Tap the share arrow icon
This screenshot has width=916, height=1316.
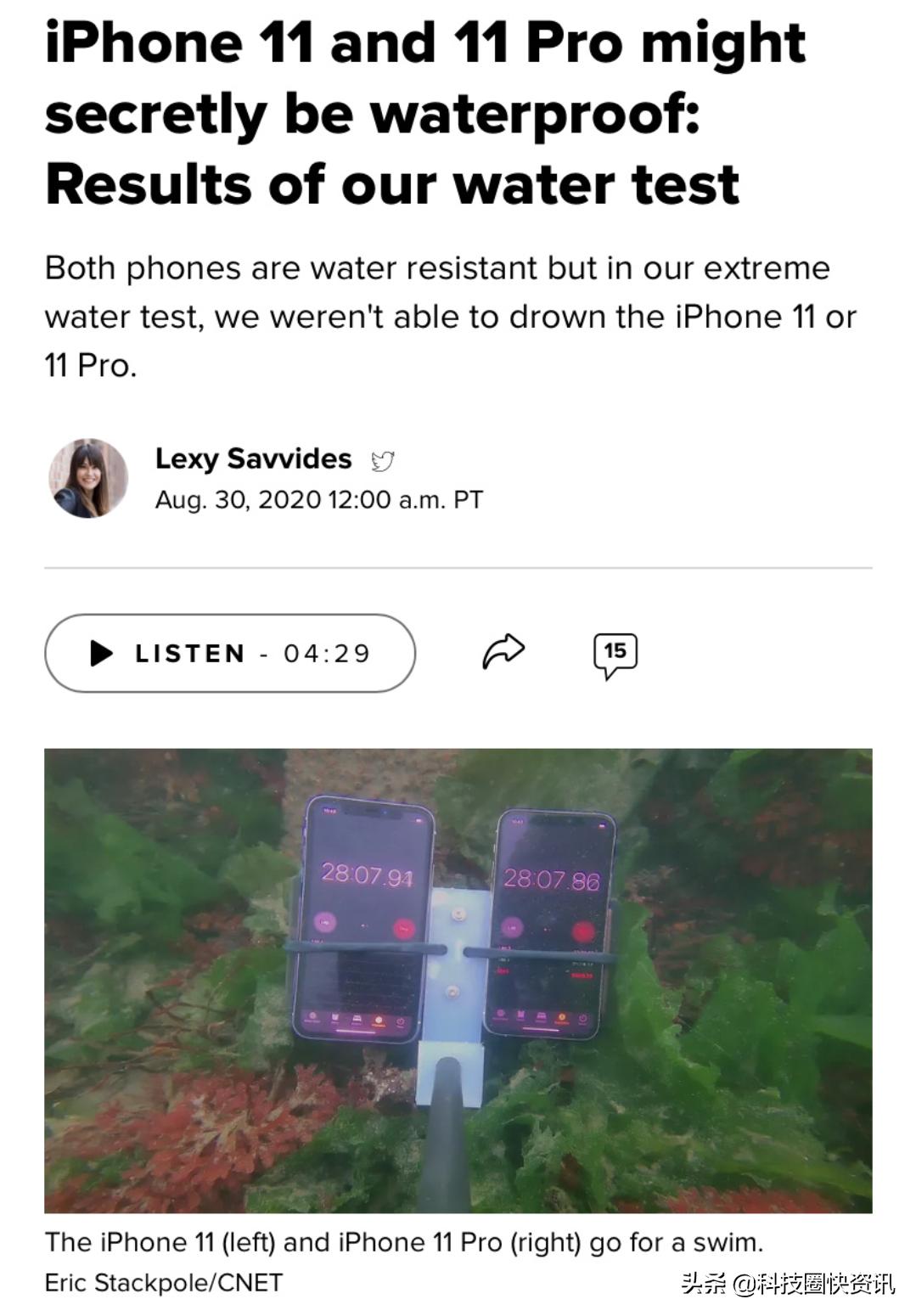click(x=504, y=651)
